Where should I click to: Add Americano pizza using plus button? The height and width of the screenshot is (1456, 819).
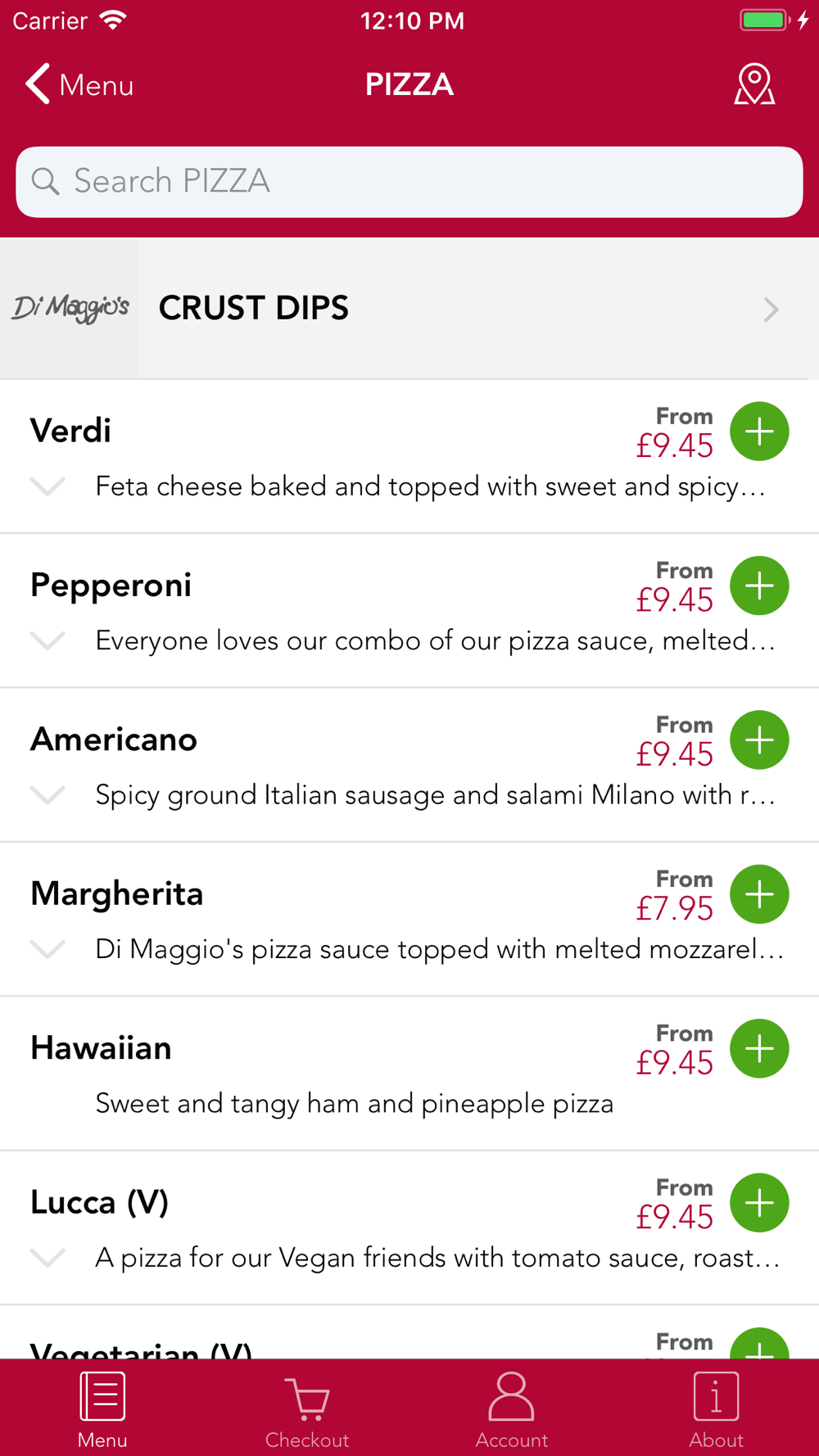(x=759, y=740)
